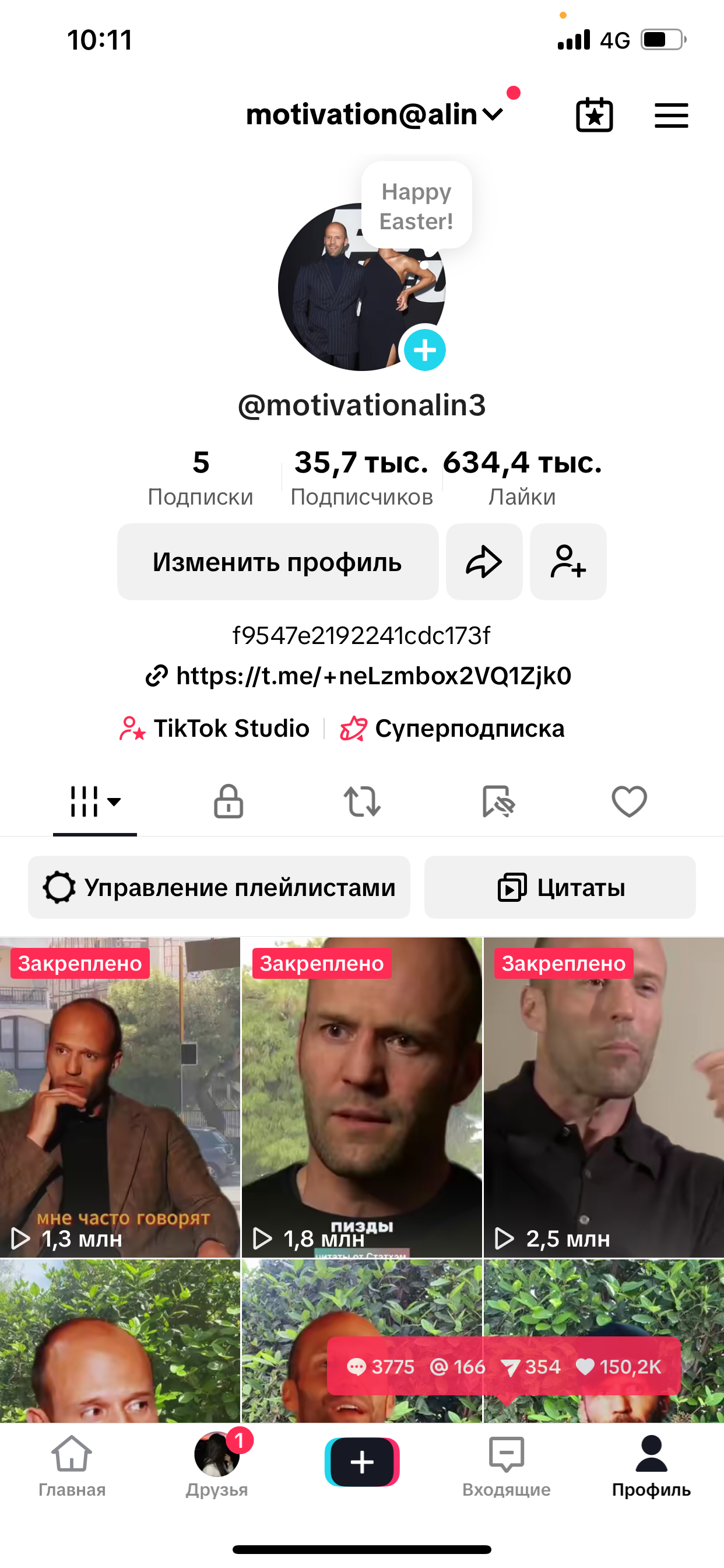This screenshot has height=1568, width=724.
Task: Switch to the reposts tab
Action: 362,801
